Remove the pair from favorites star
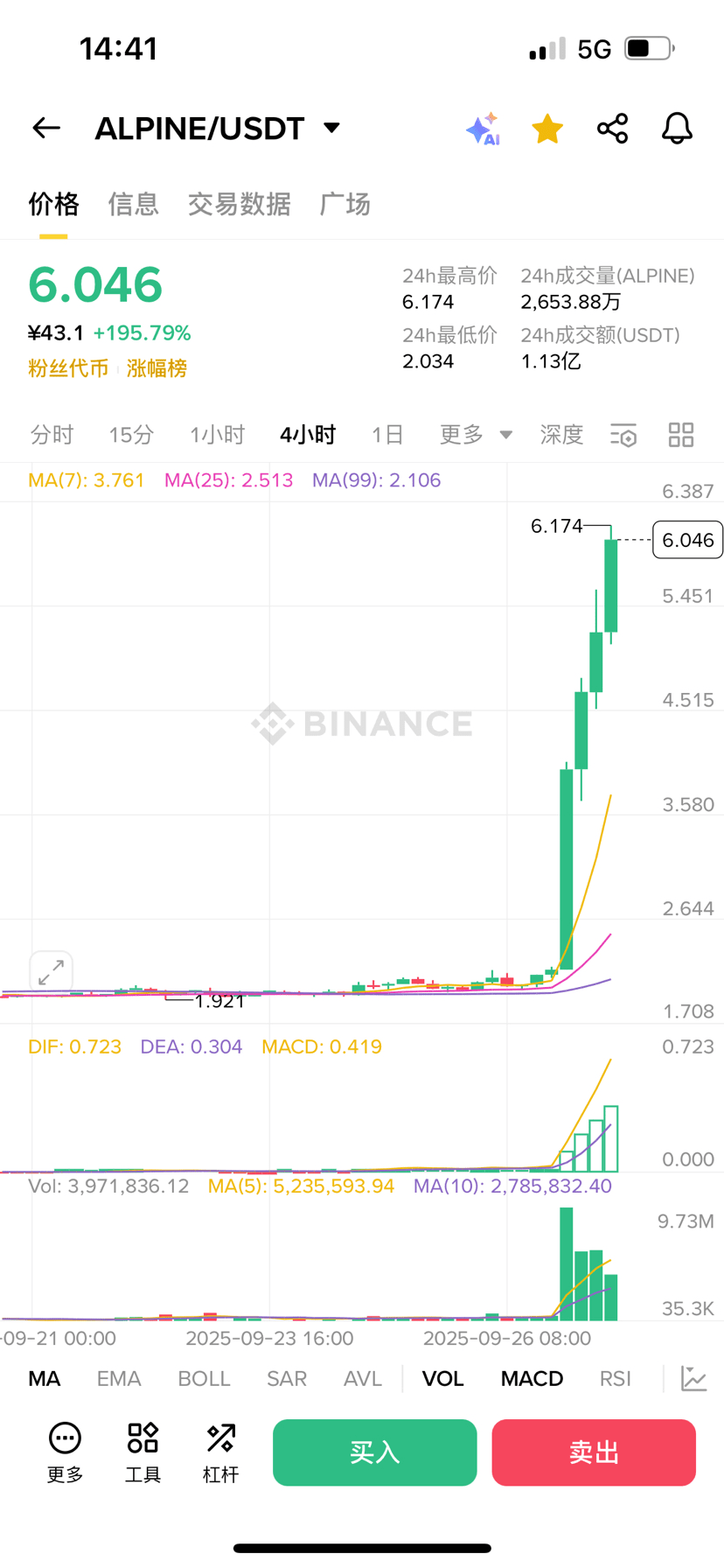This screenshot has height=1568, width=724. click(x=547, y=129)
